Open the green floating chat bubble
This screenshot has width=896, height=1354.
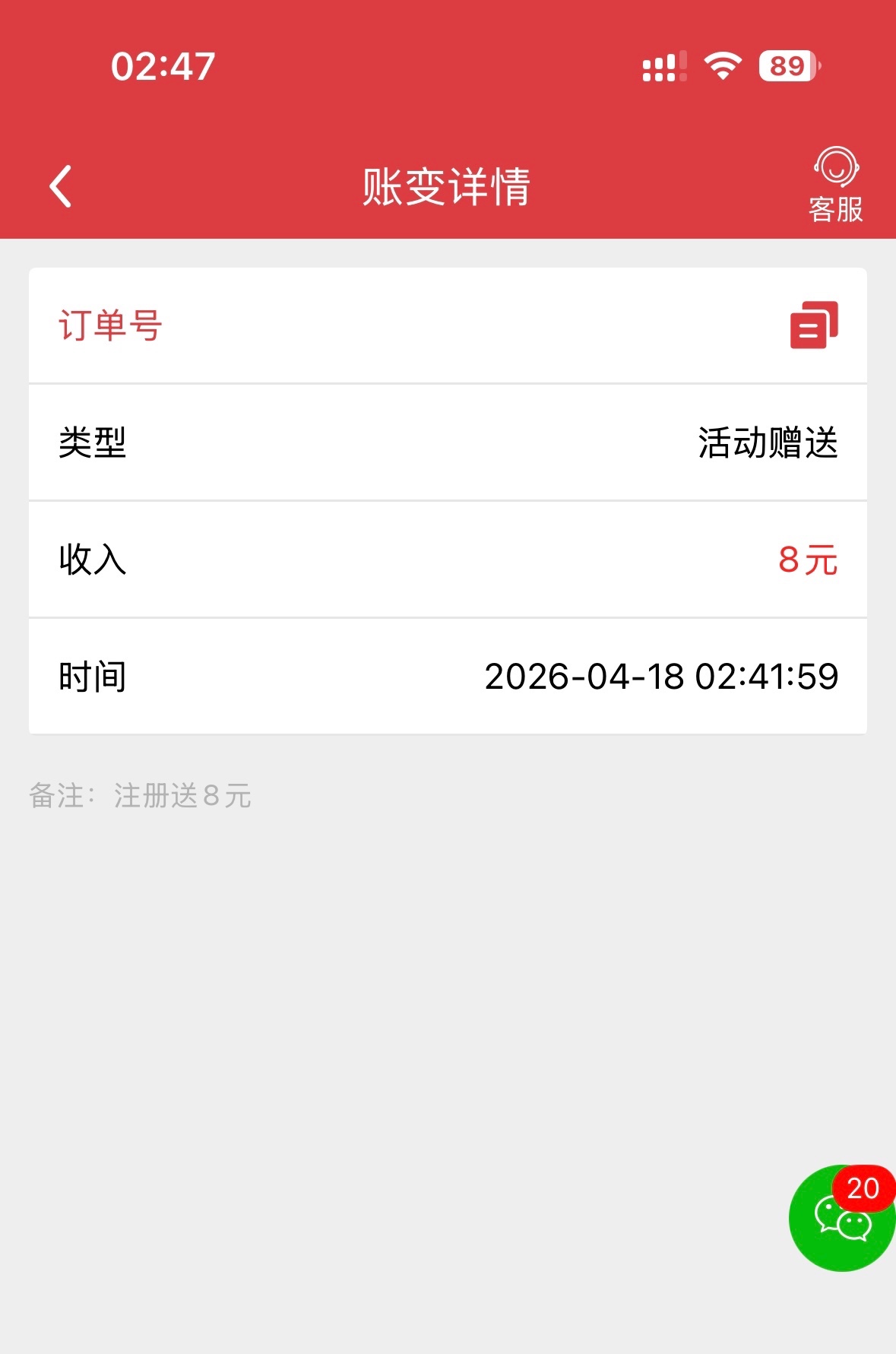[841, 1218]
